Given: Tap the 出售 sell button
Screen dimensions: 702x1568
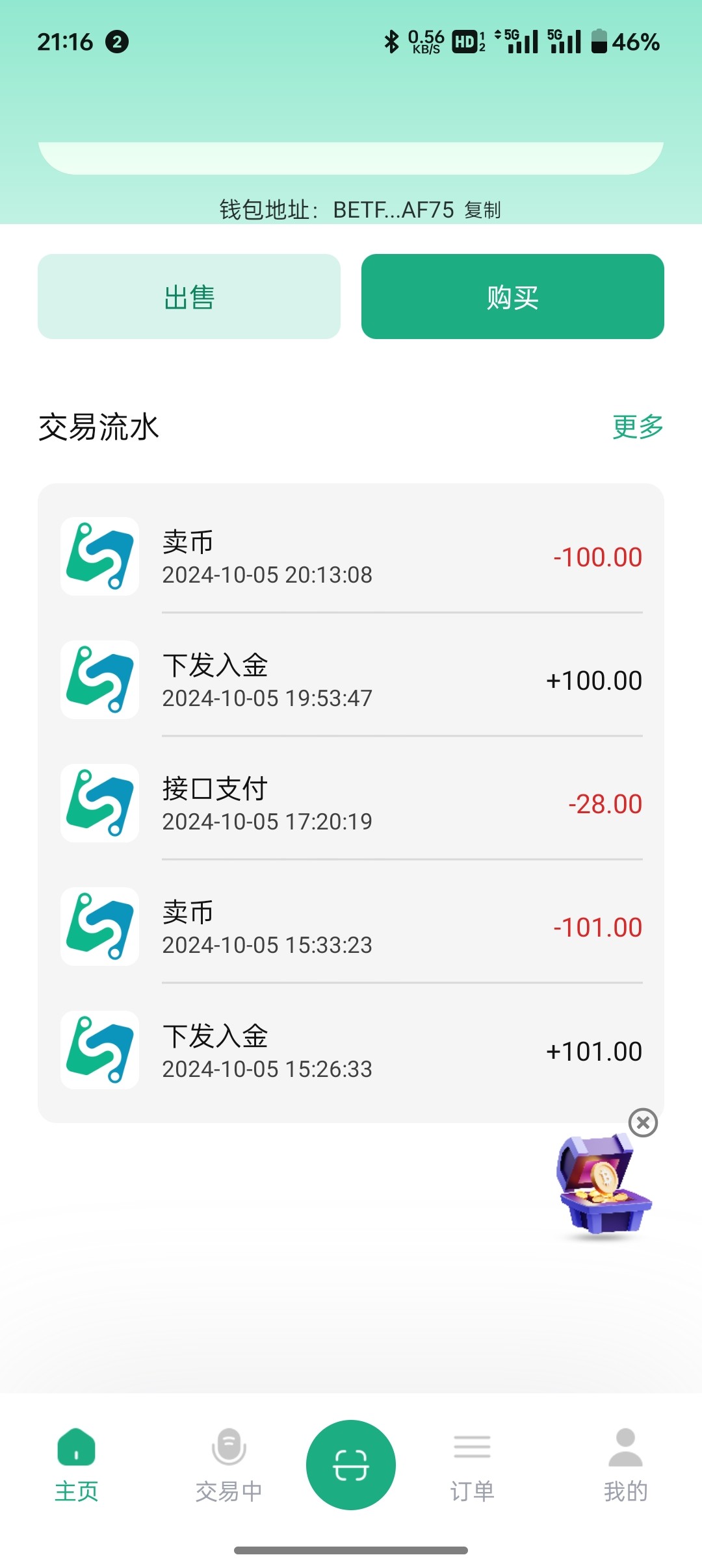Looking at the screenshot, I should pyautogui.click(x=189, y=296).
